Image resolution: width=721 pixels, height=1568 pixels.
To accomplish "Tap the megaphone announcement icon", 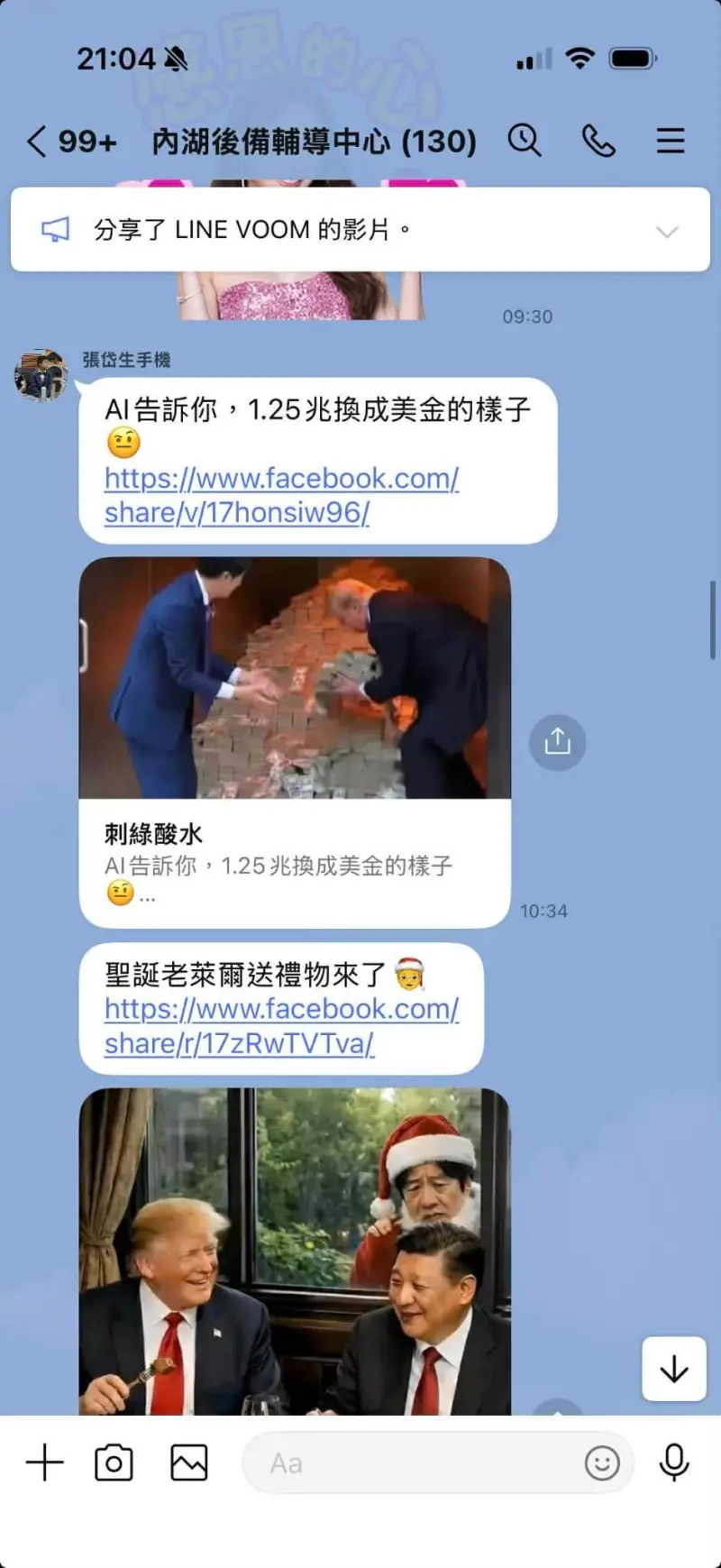I will (56, 228).
